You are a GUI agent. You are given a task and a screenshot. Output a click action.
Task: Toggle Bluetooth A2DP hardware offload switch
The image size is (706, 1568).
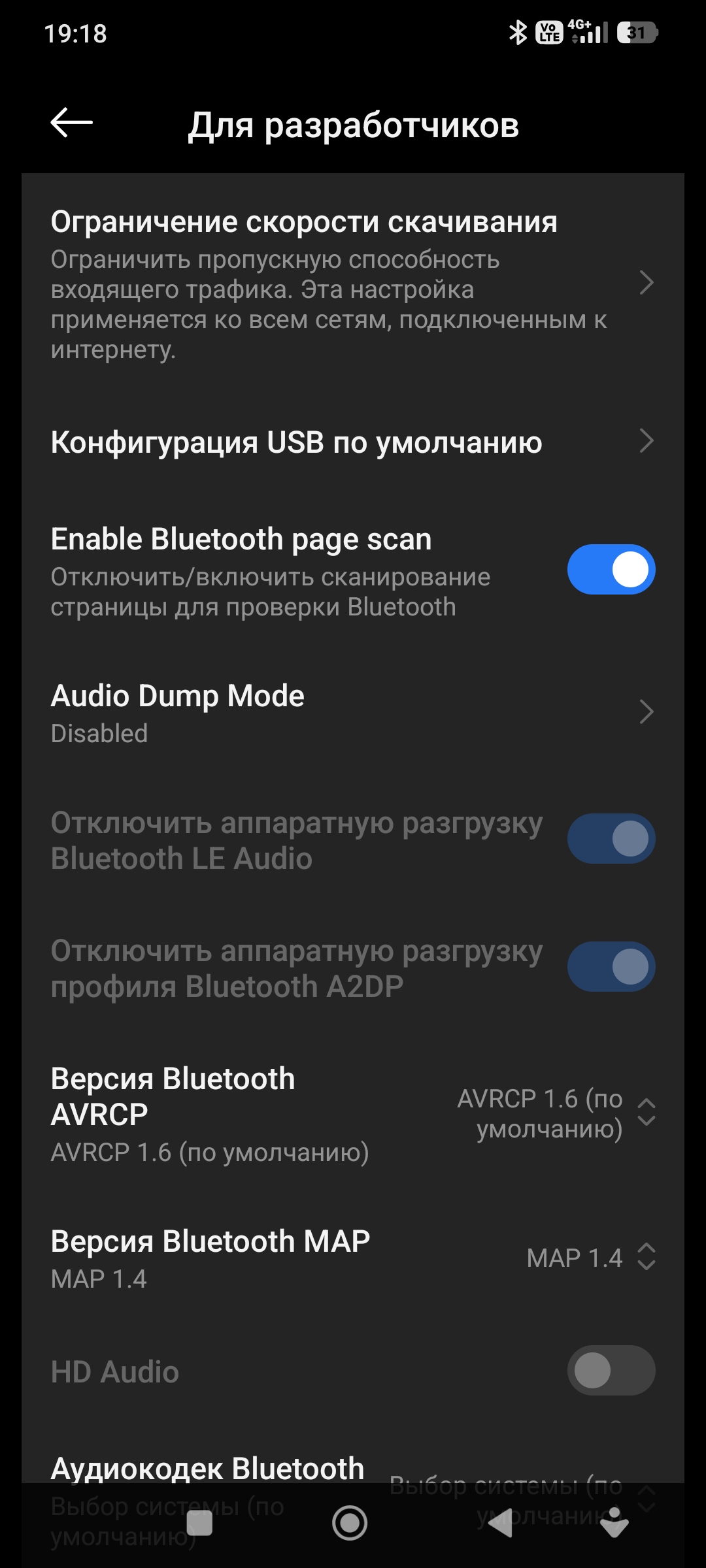coord(611,967)
